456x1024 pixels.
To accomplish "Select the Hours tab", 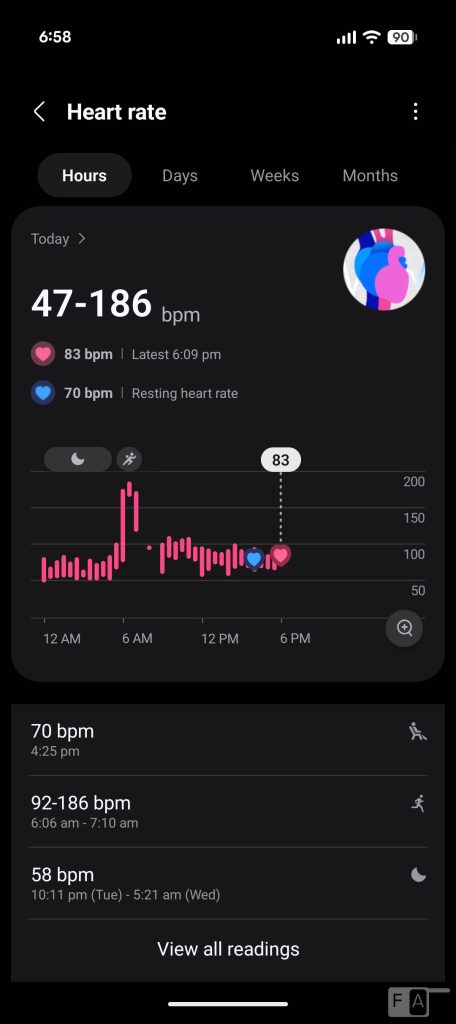I will 84,175.
